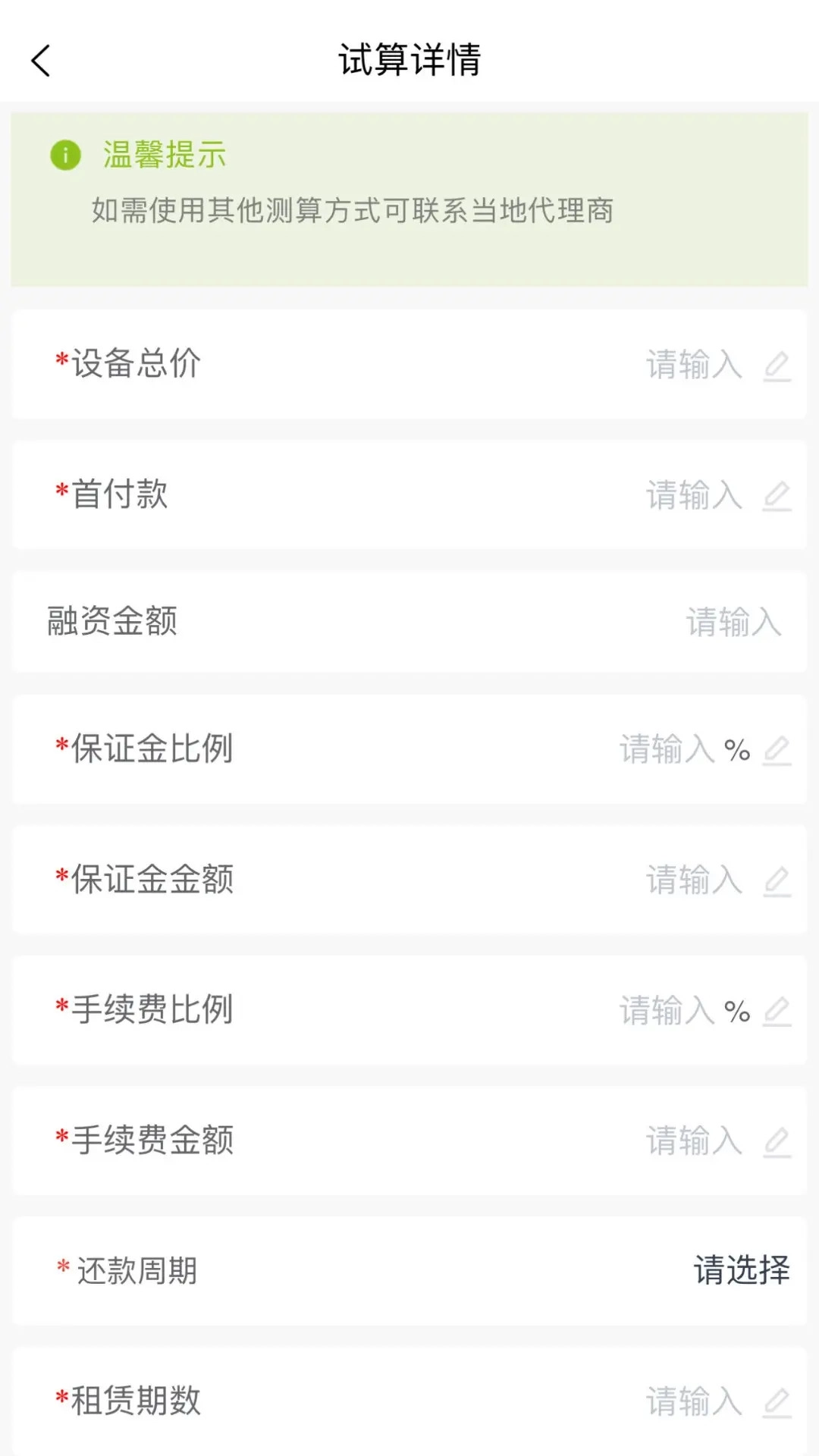Click the edit pencil icon for 设备总价
Image resolution: width=819 pixels, height=1456 pixels.
[777, 365]
